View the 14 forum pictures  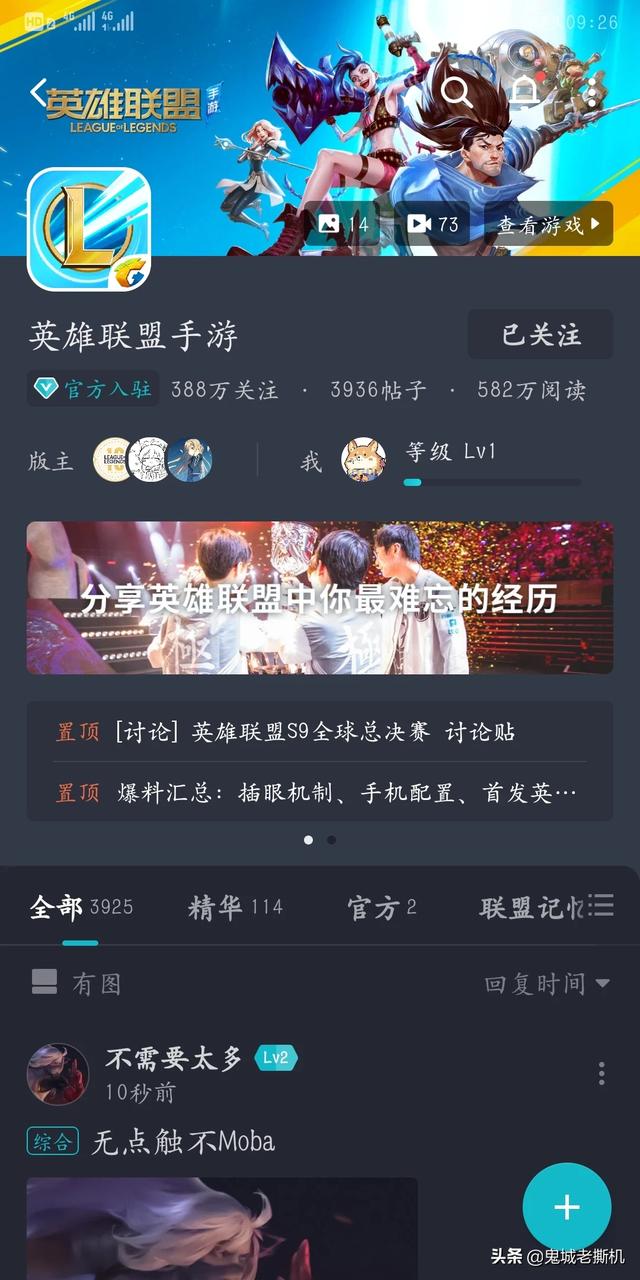point(343,224)
